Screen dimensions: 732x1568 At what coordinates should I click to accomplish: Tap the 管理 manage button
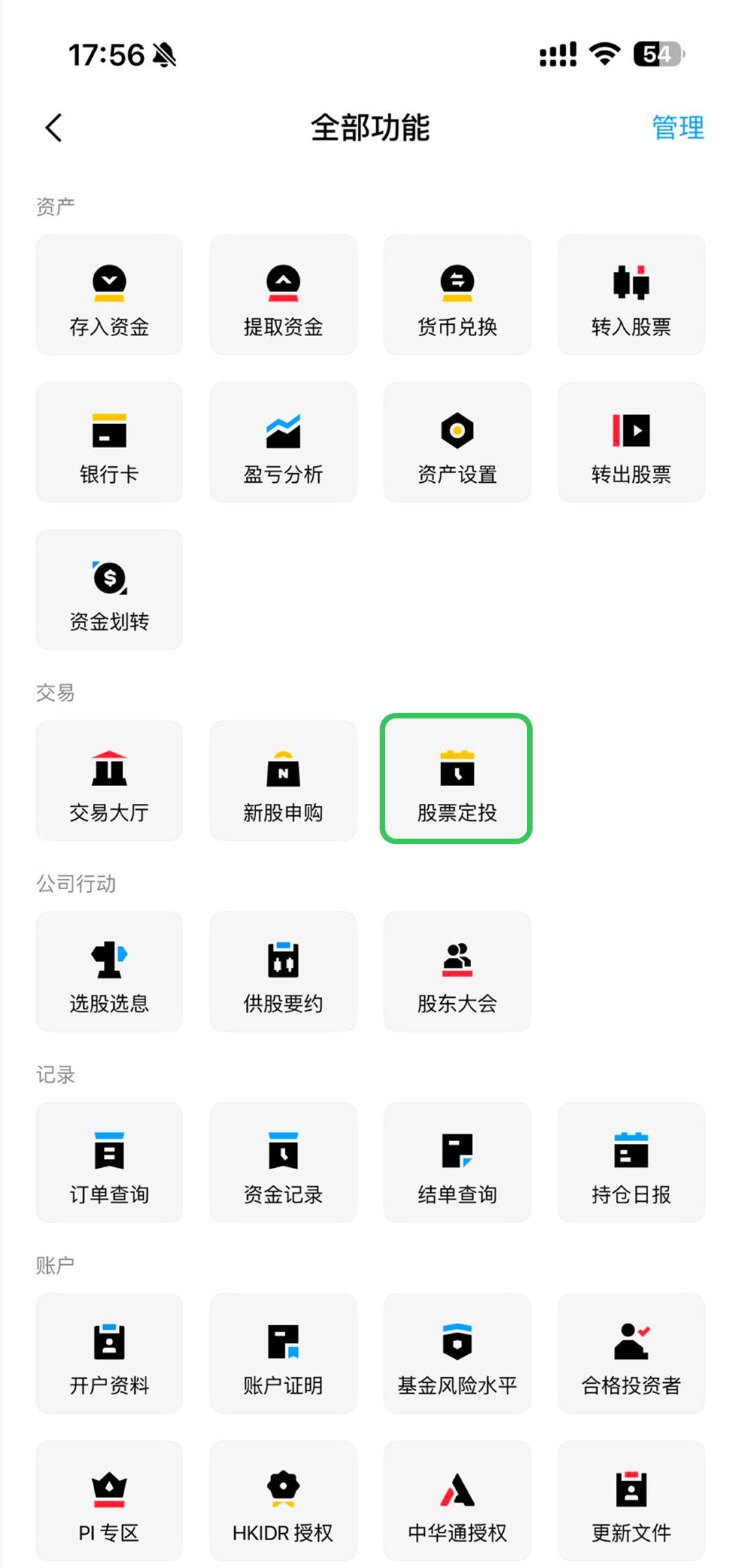point(677,128)
